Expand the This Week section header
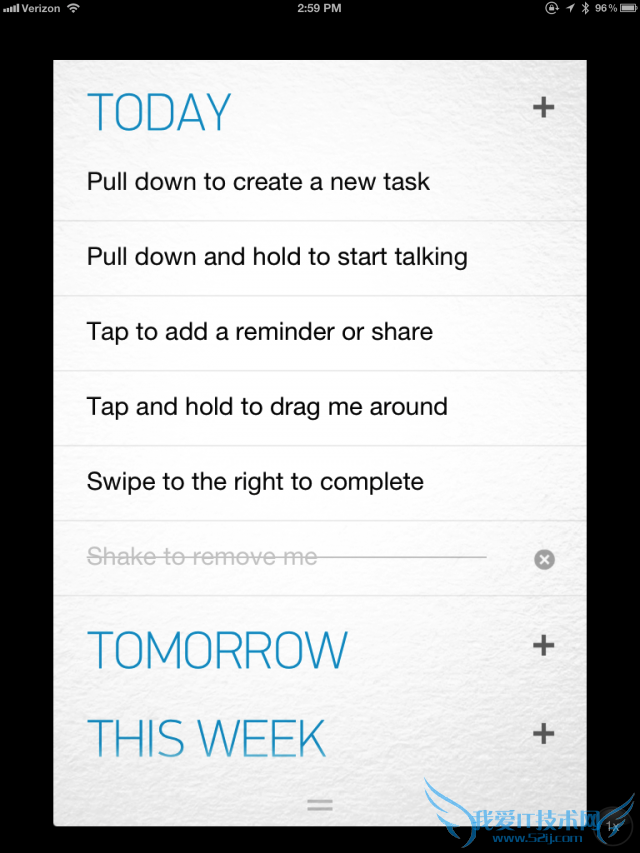Image resolution: width=640 pixels, height=853 pixels. pos(207,738)
